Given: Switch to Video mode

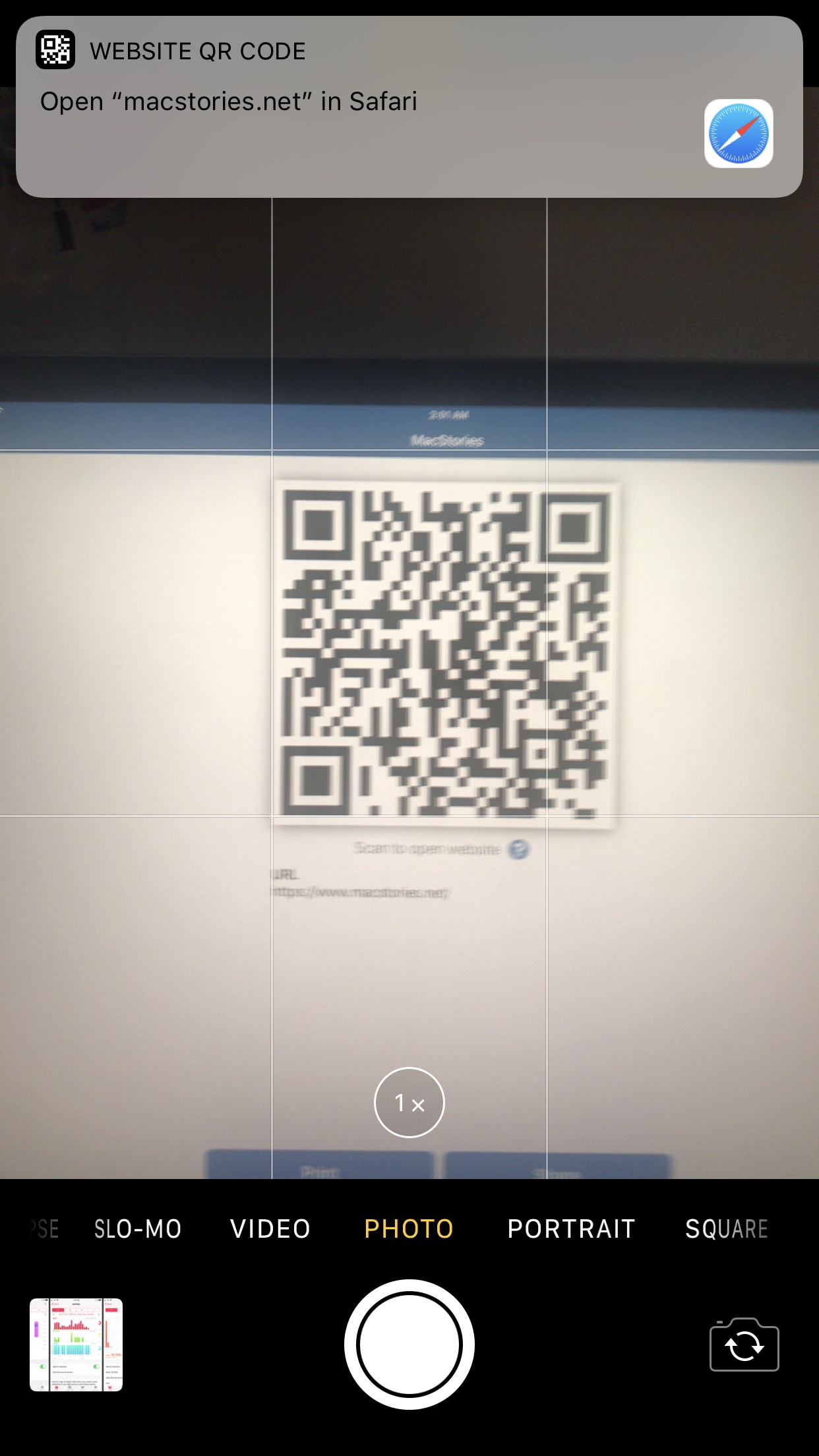Looking at the screenshot, I should (270, 1229).
